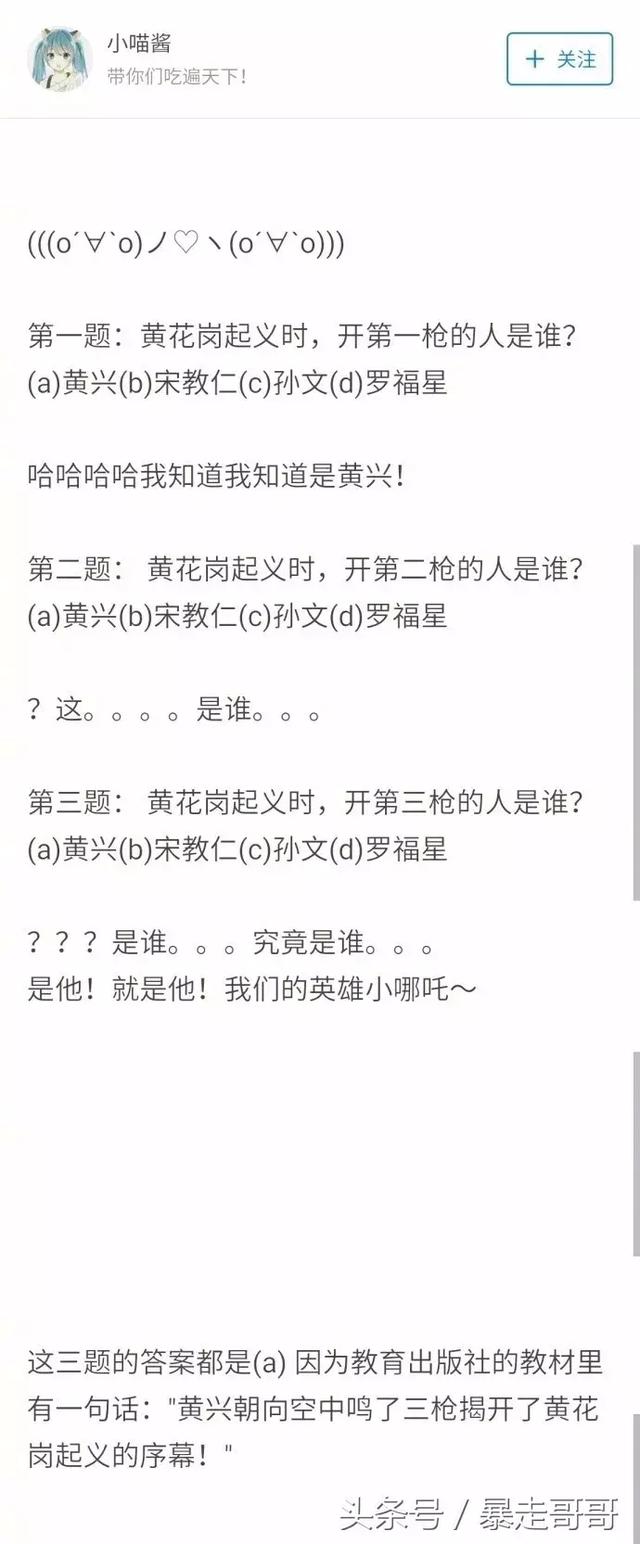Open 小喵酱's profile avatar

[x=60, y=59]
